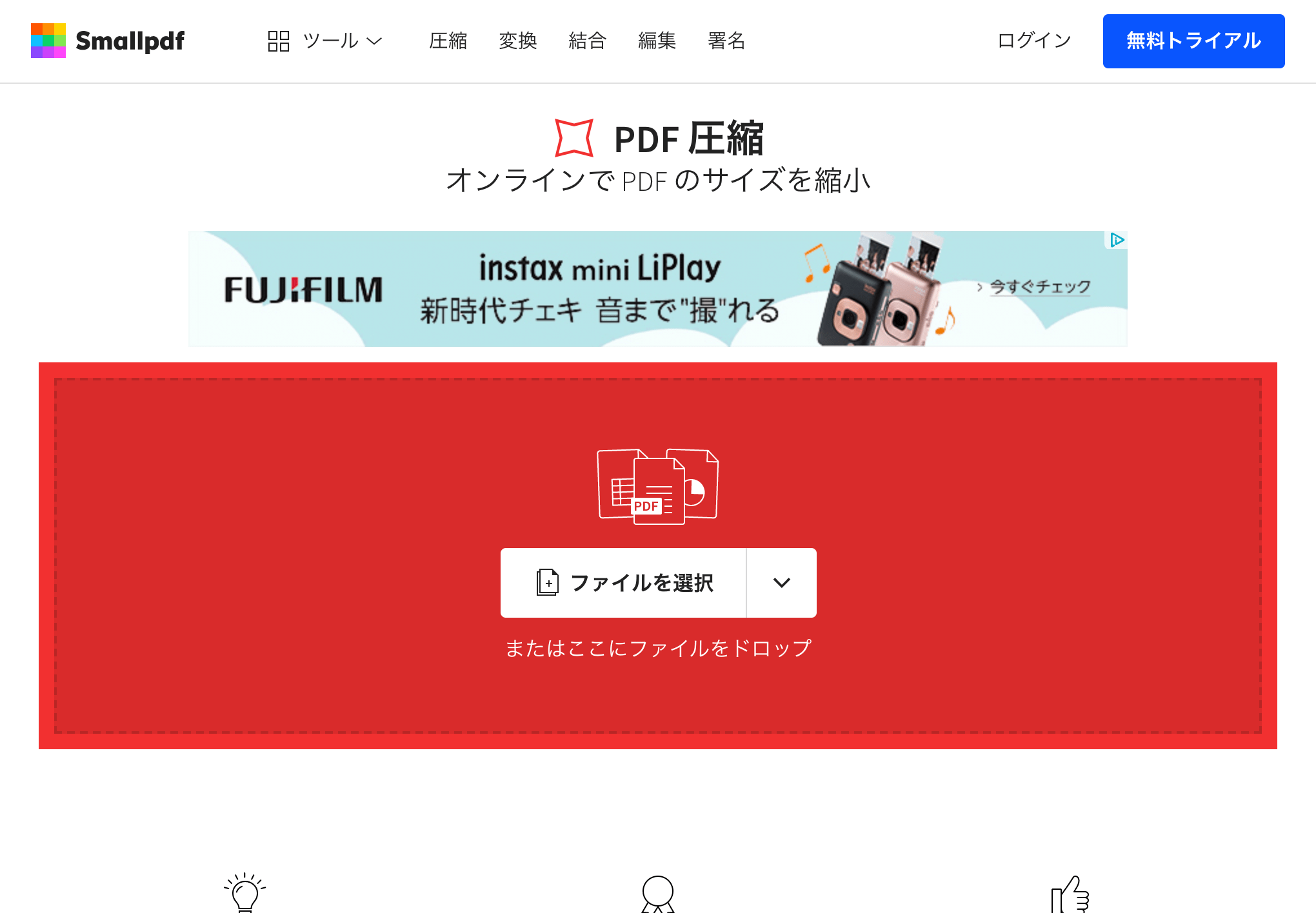
Task: Open the Fujifilm instax banner ad
Action: [x=645, y=289]
